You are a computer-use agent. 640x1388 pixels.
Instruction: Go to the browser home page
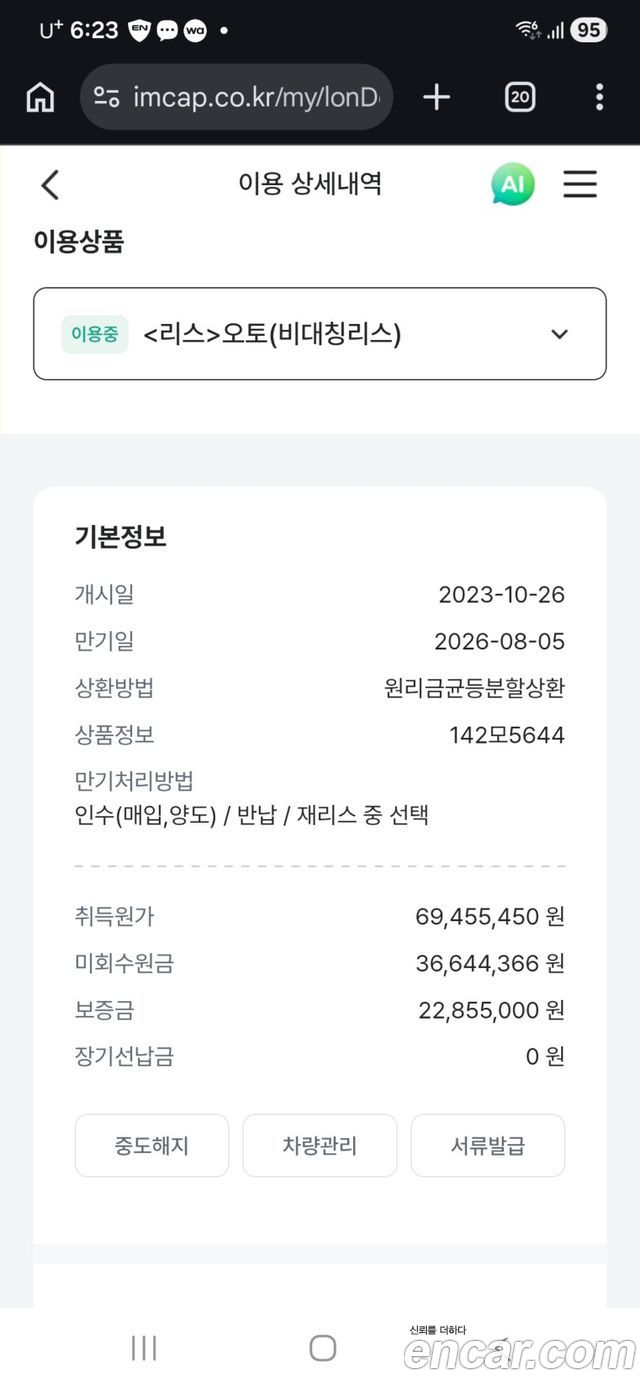[x=40, y=97]
